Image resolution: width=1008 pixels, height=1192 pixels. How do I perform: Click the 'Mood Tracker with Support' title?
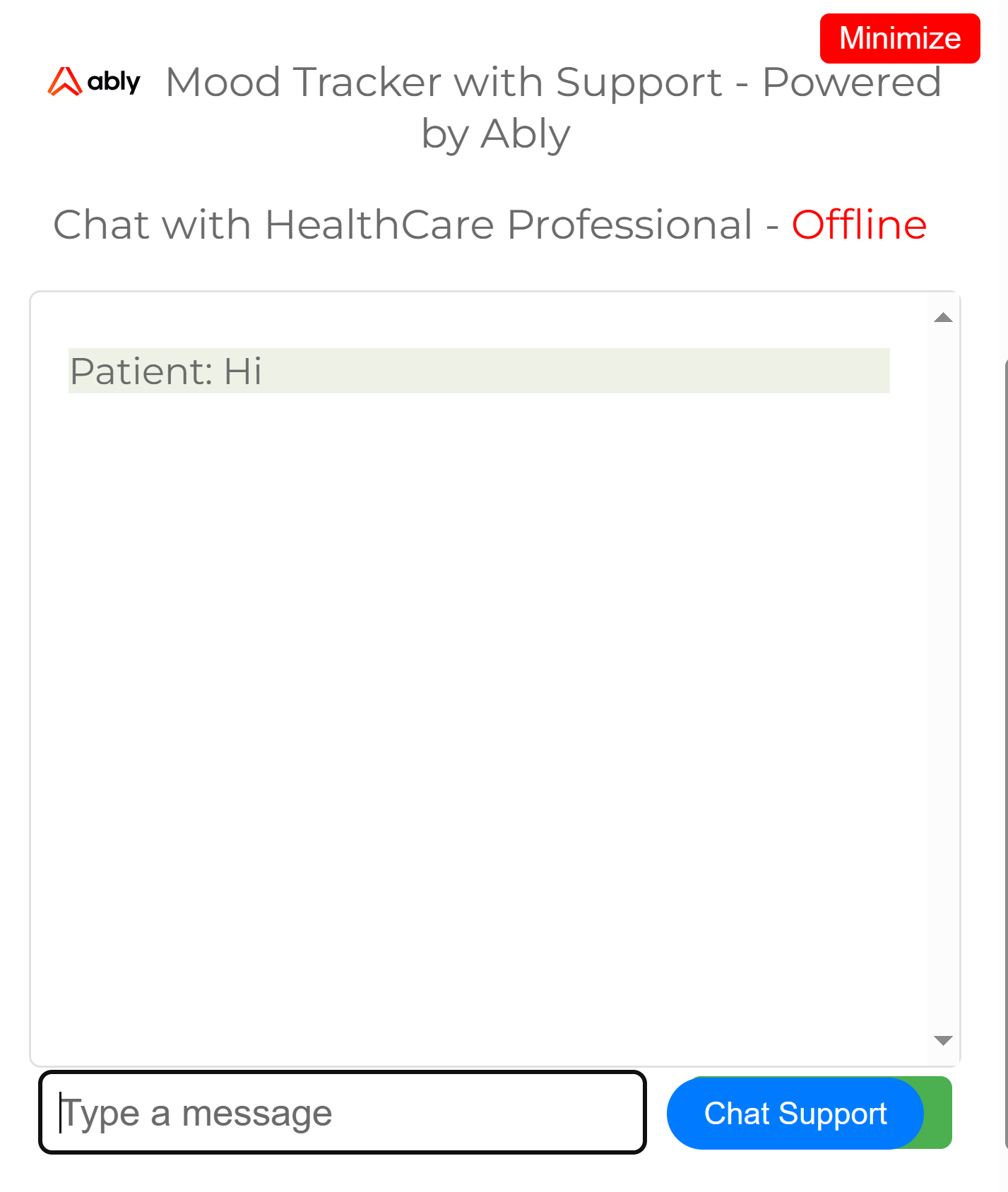click(x=494, y=83)
